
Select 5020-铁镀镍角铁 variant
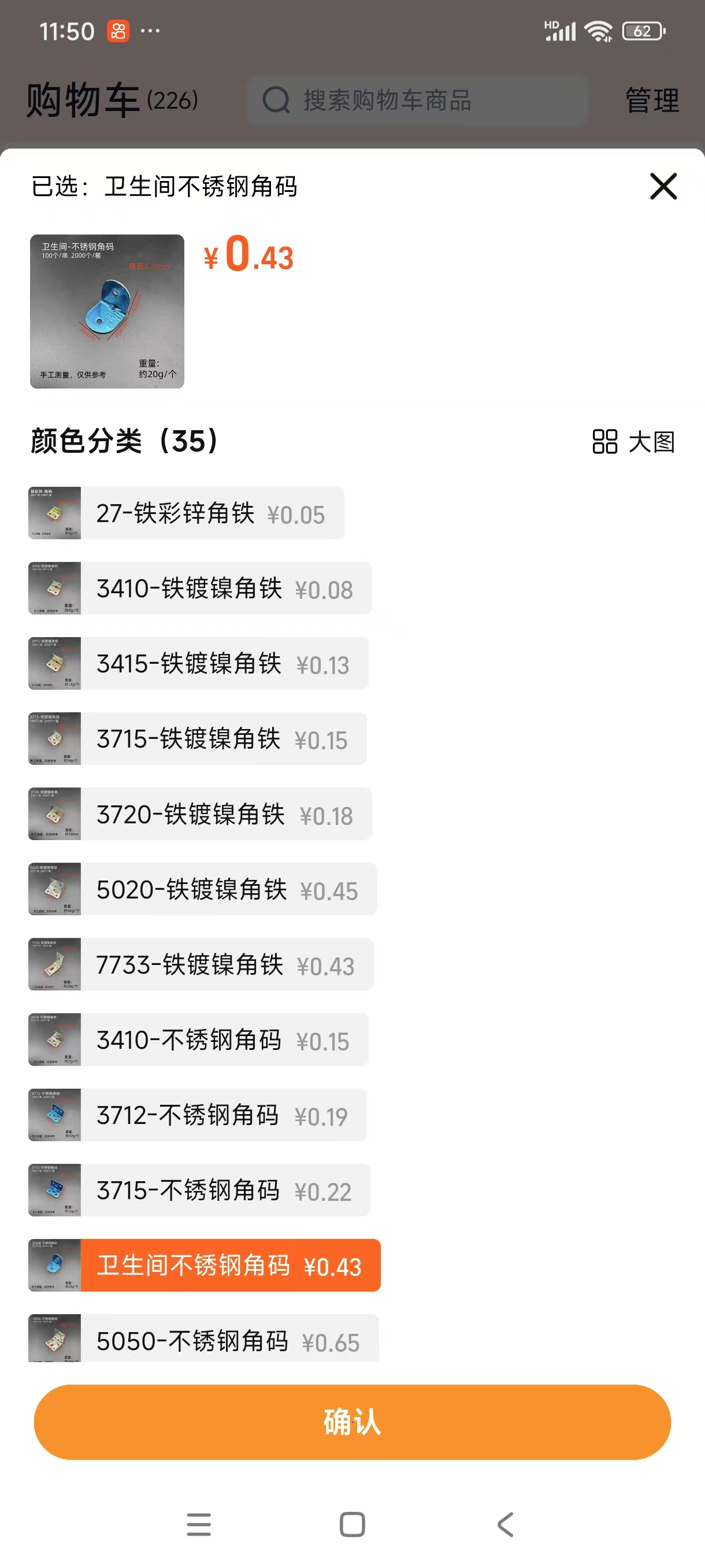pos(202,889)
